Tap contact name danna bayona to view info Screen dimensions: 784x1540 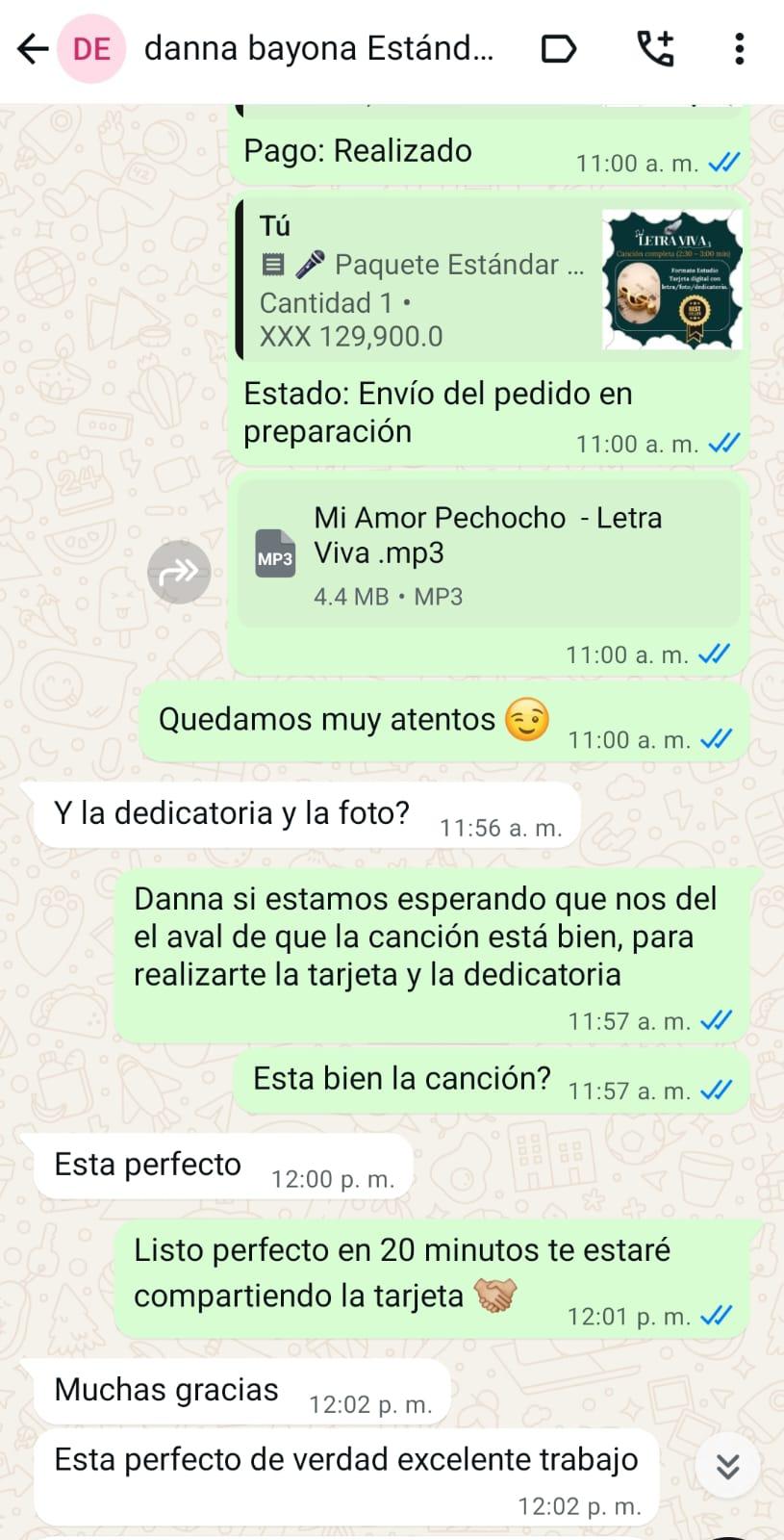[317, 47]
